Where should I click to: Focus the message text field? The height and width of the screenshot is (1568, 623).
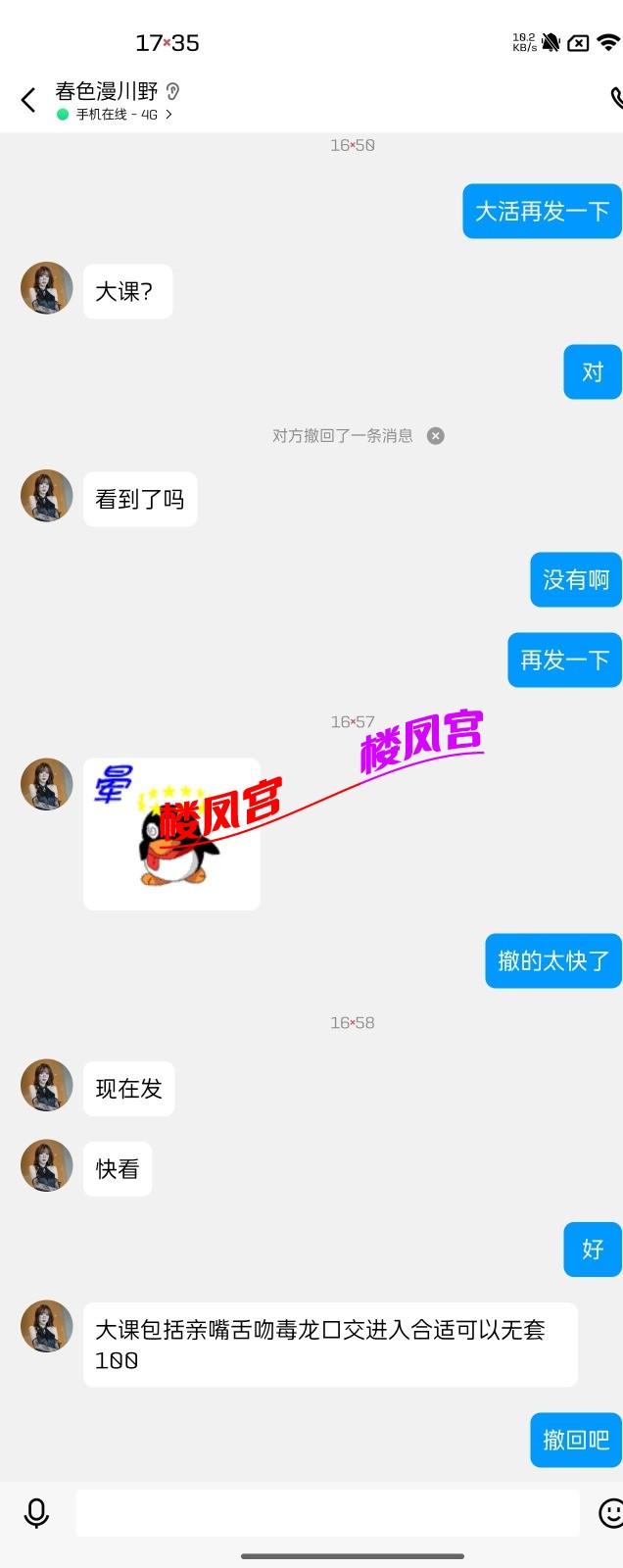pyautogui.click(x=327, y=1513)
